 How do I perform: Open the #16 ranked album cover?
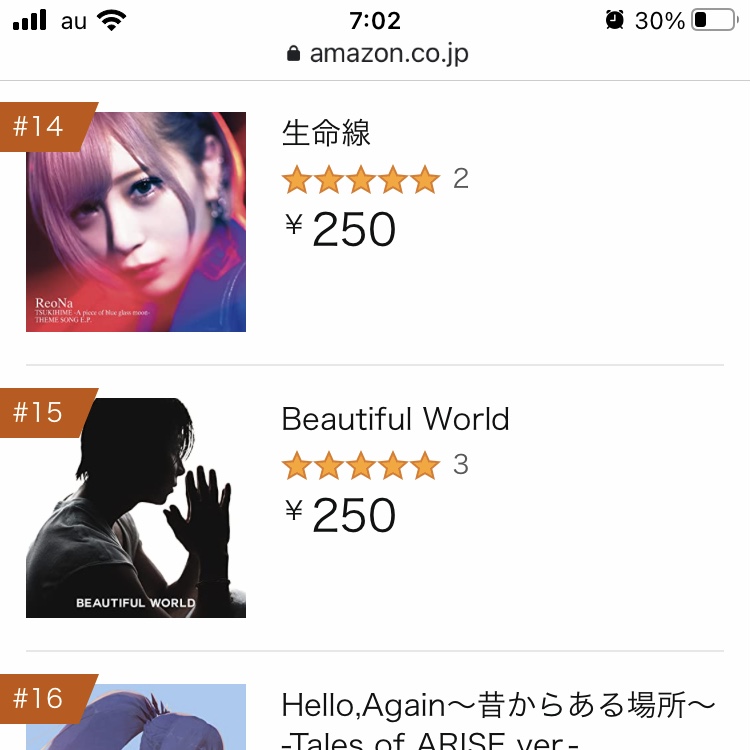point(136,718)
